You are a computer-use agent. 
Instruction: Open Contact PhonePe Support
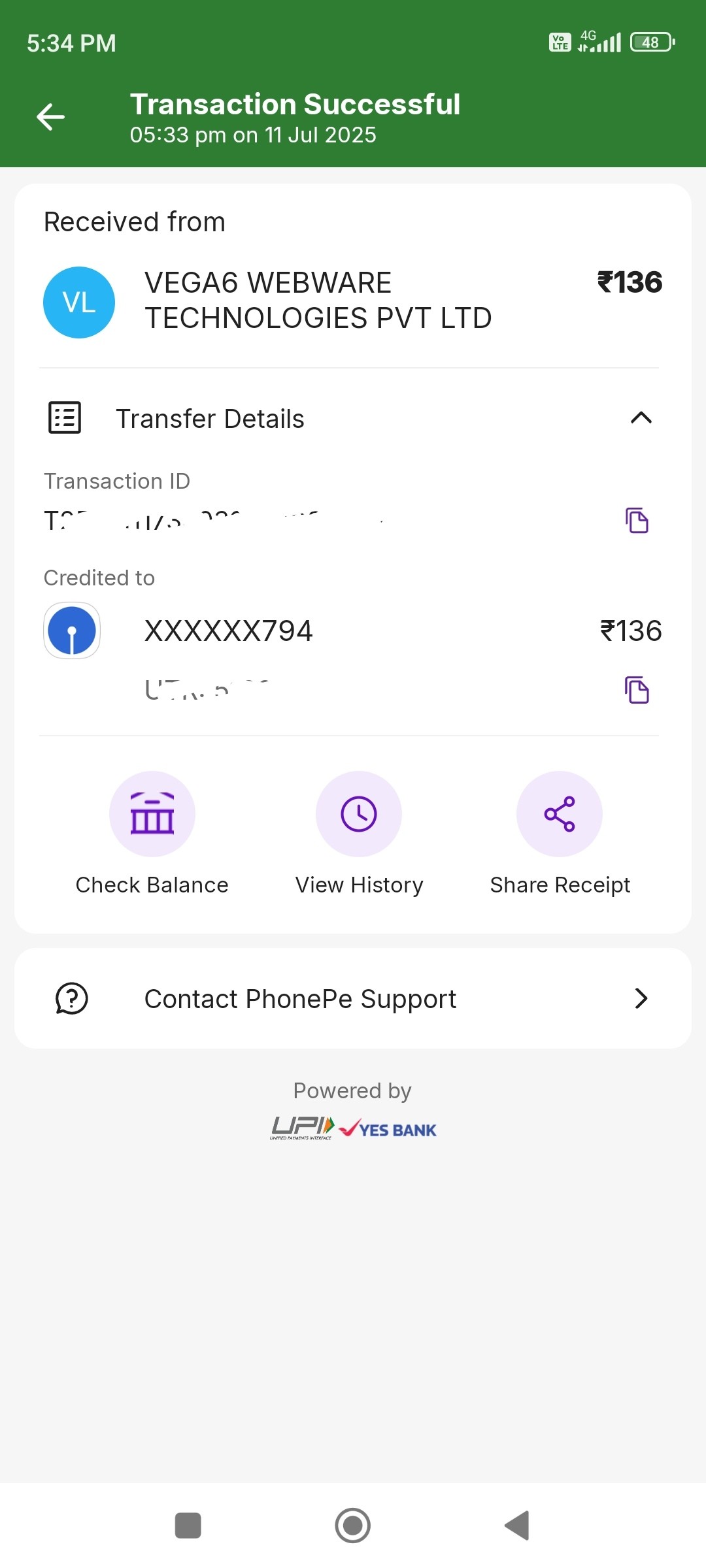tap(353, 998)
